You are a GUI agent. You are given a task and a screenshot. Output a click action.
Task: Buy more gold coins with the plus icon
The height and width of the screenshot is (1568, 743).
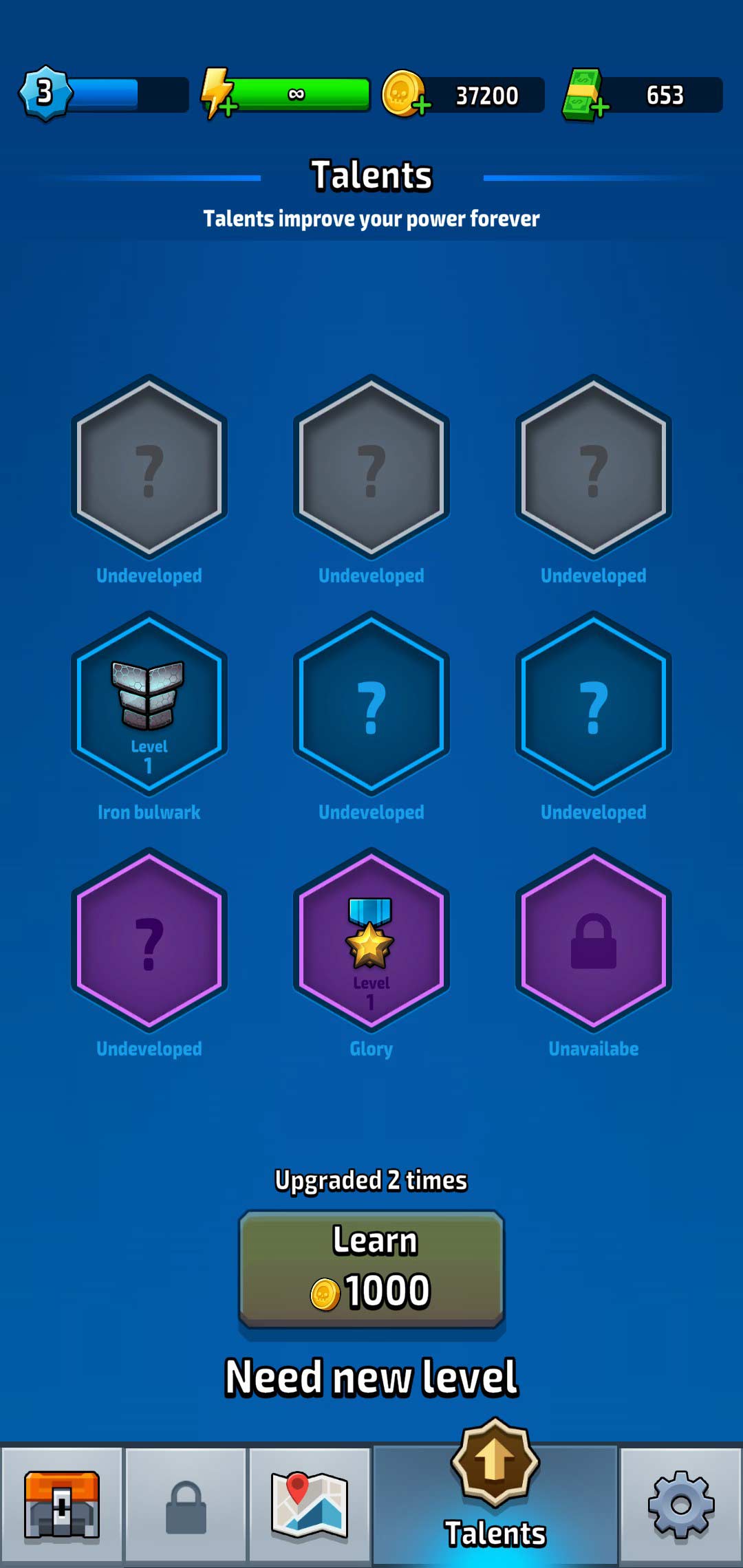coord(406,95)
